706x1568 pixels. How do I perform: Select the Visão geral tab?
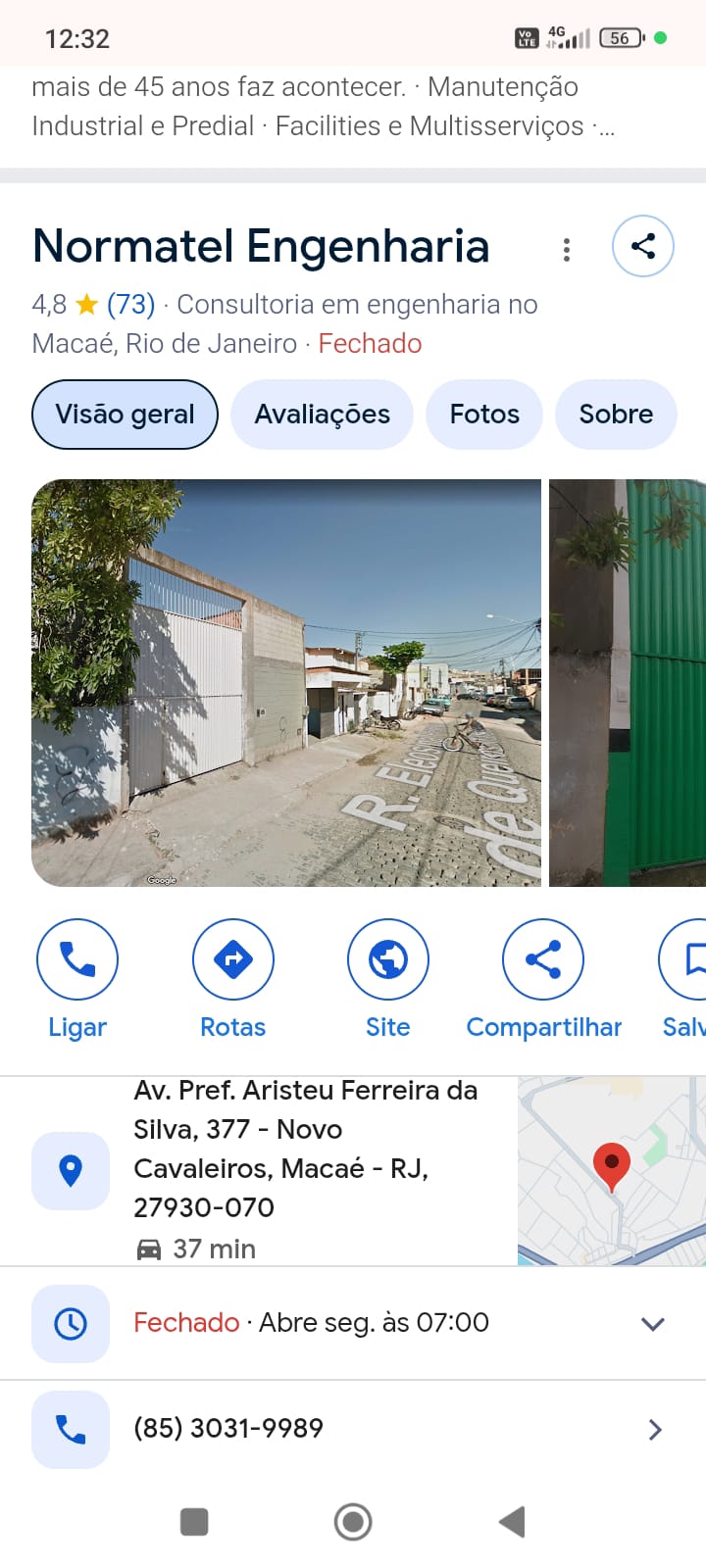pos(125,415)
